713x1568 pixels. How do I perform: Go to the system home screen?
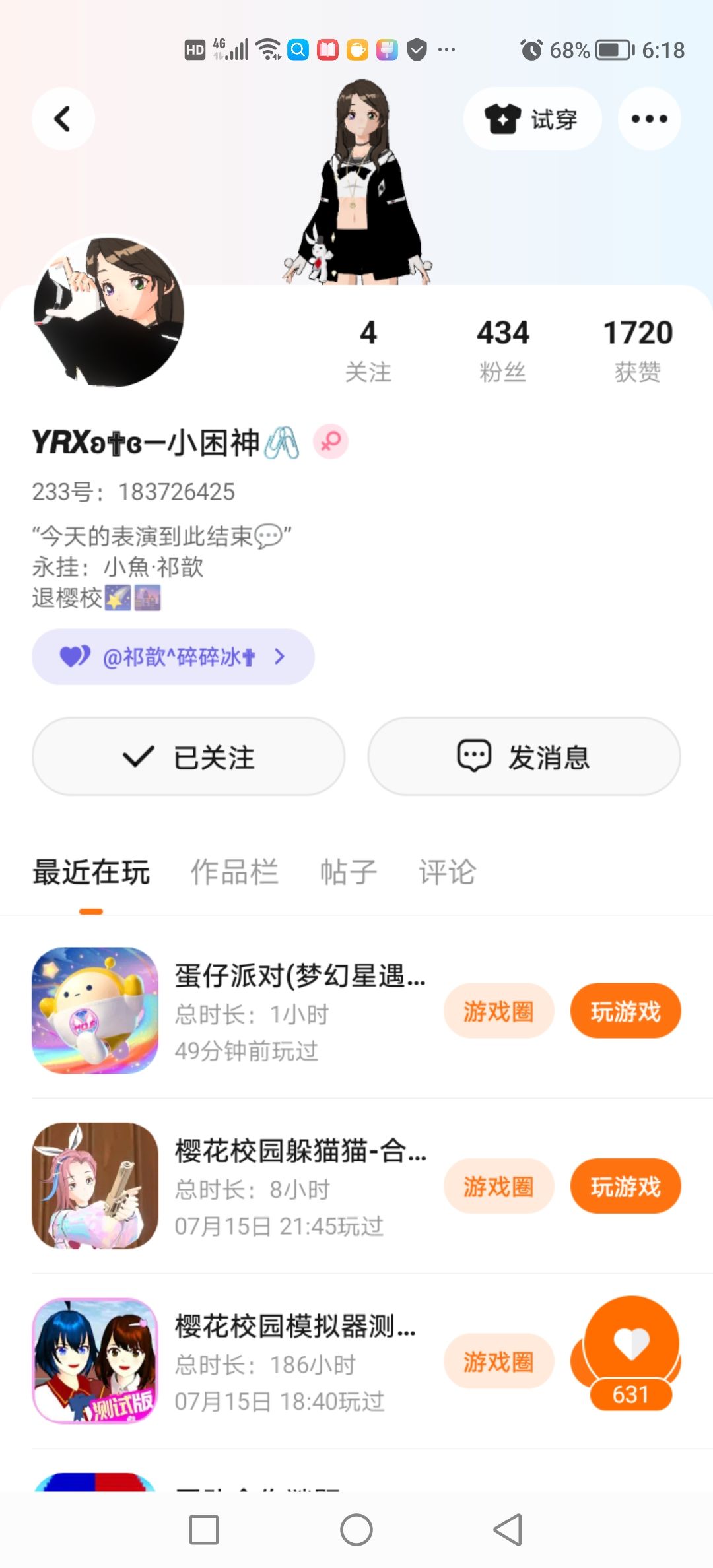356,1530
